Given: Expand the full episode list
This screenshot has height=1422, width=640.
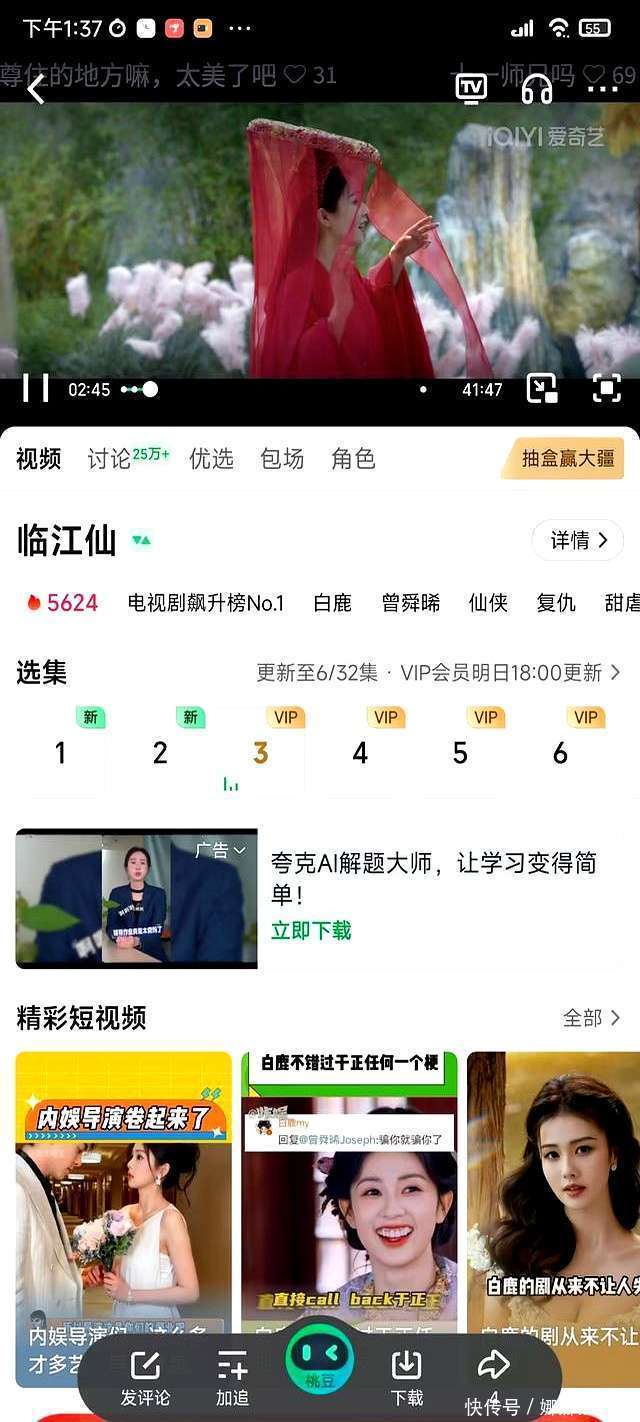Looking at the screenshot, I should (x=614, y=672).
